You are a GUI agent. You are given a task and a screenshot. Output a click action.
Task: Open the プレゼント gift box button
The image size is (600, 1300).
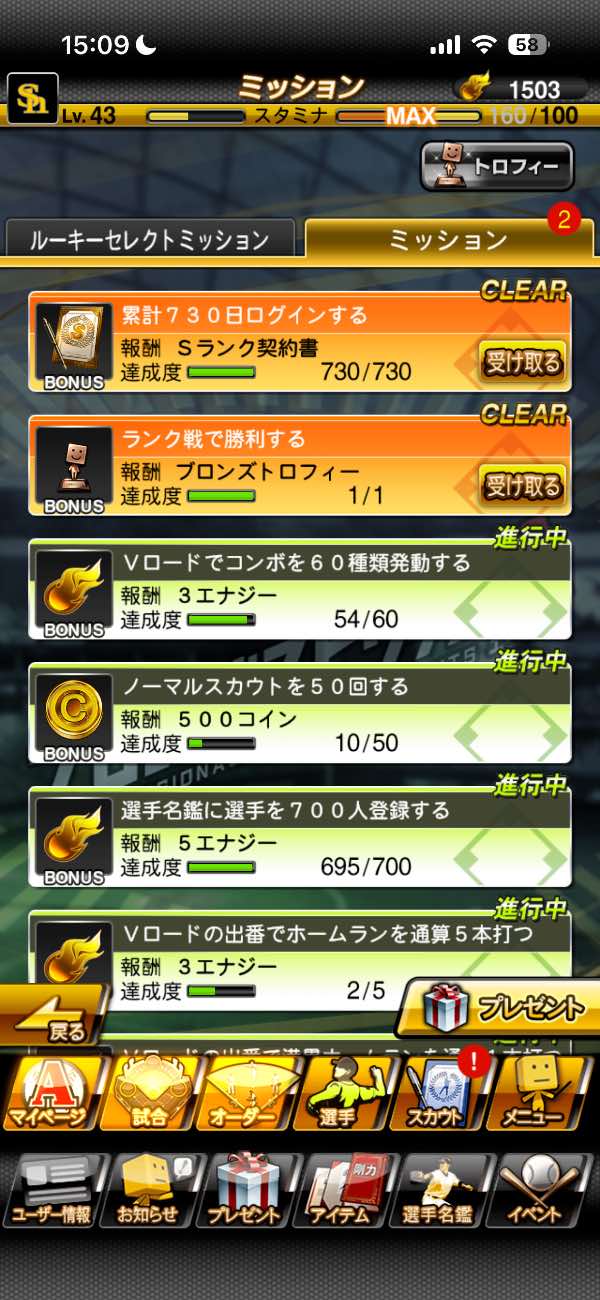click(500, 1008)
